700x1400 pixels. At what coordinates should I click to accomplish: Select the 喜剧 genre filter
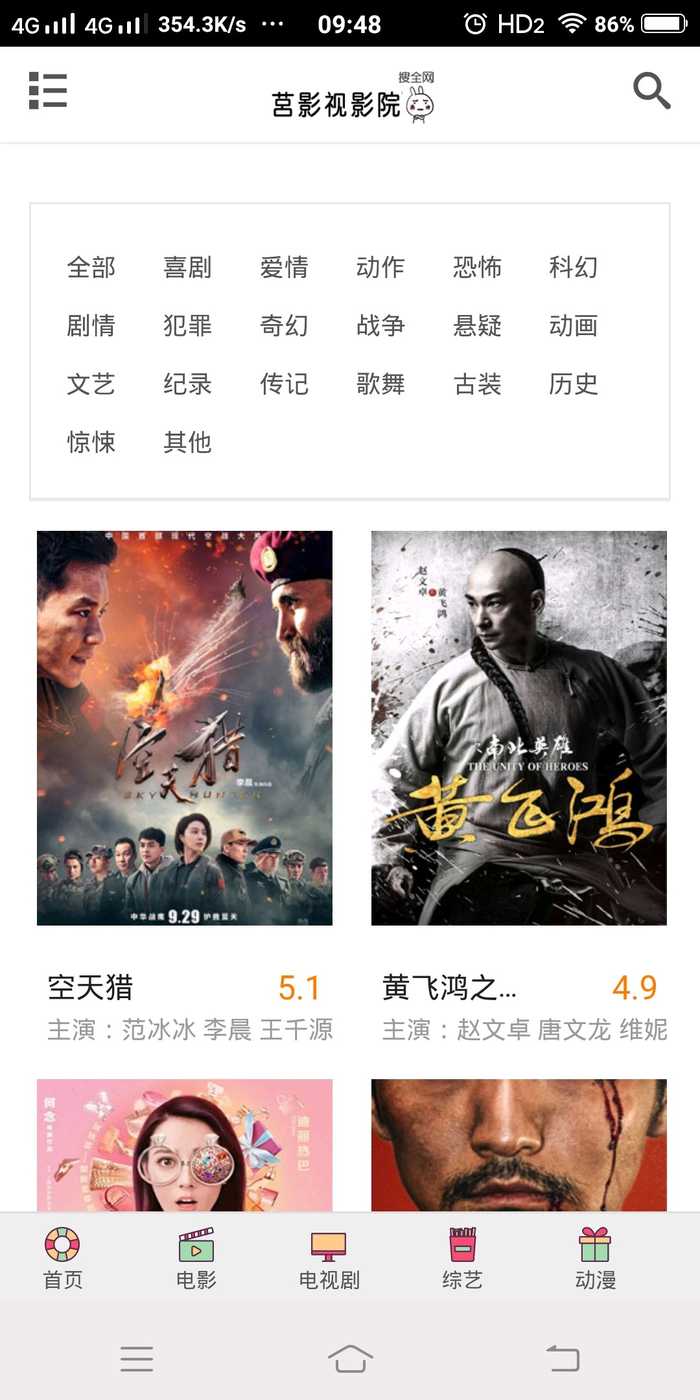point(188,267)
